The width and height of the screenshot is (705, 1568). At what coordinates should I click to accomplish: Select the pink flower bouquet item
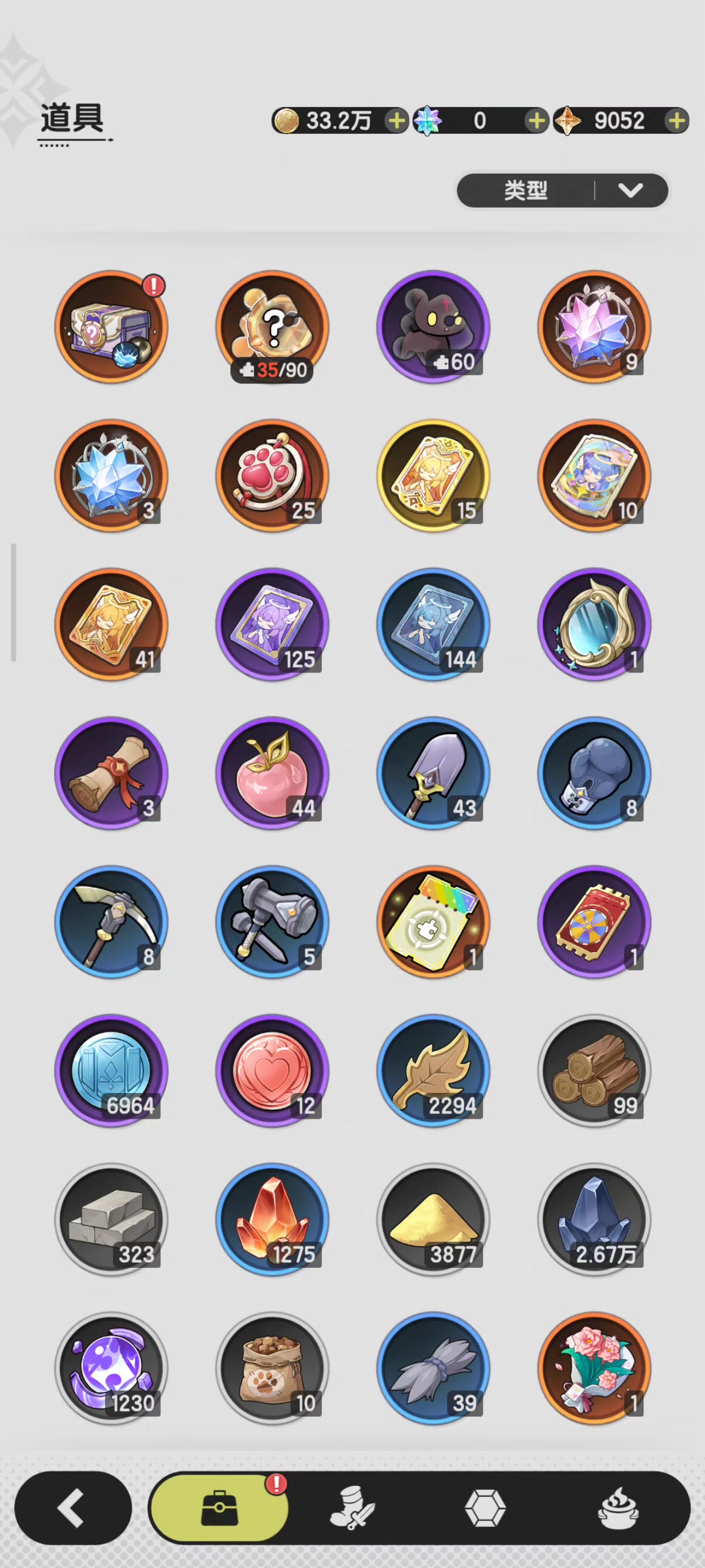594,1368
